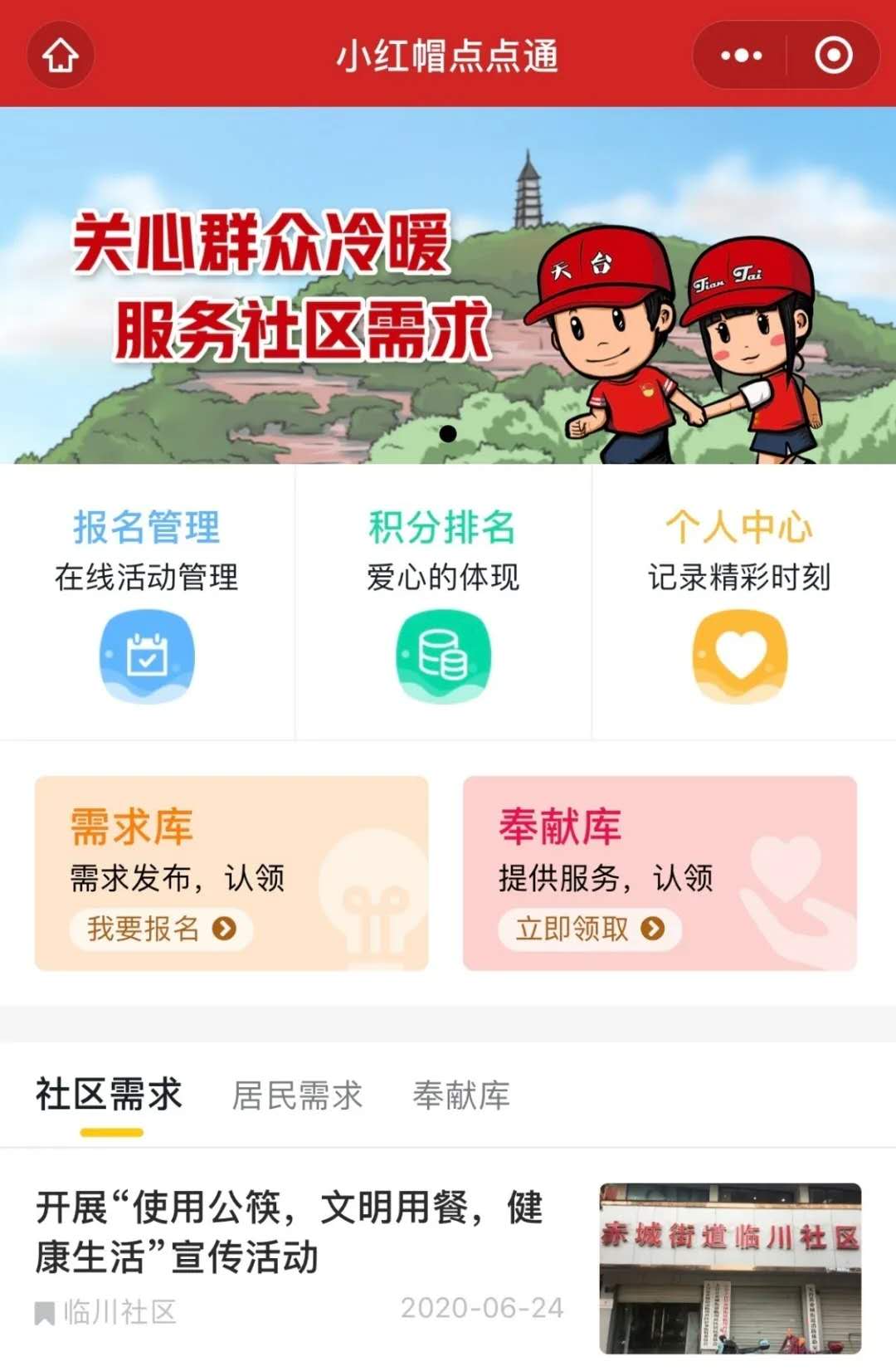Switch to the 居民需求 tab

(296, 1095)
